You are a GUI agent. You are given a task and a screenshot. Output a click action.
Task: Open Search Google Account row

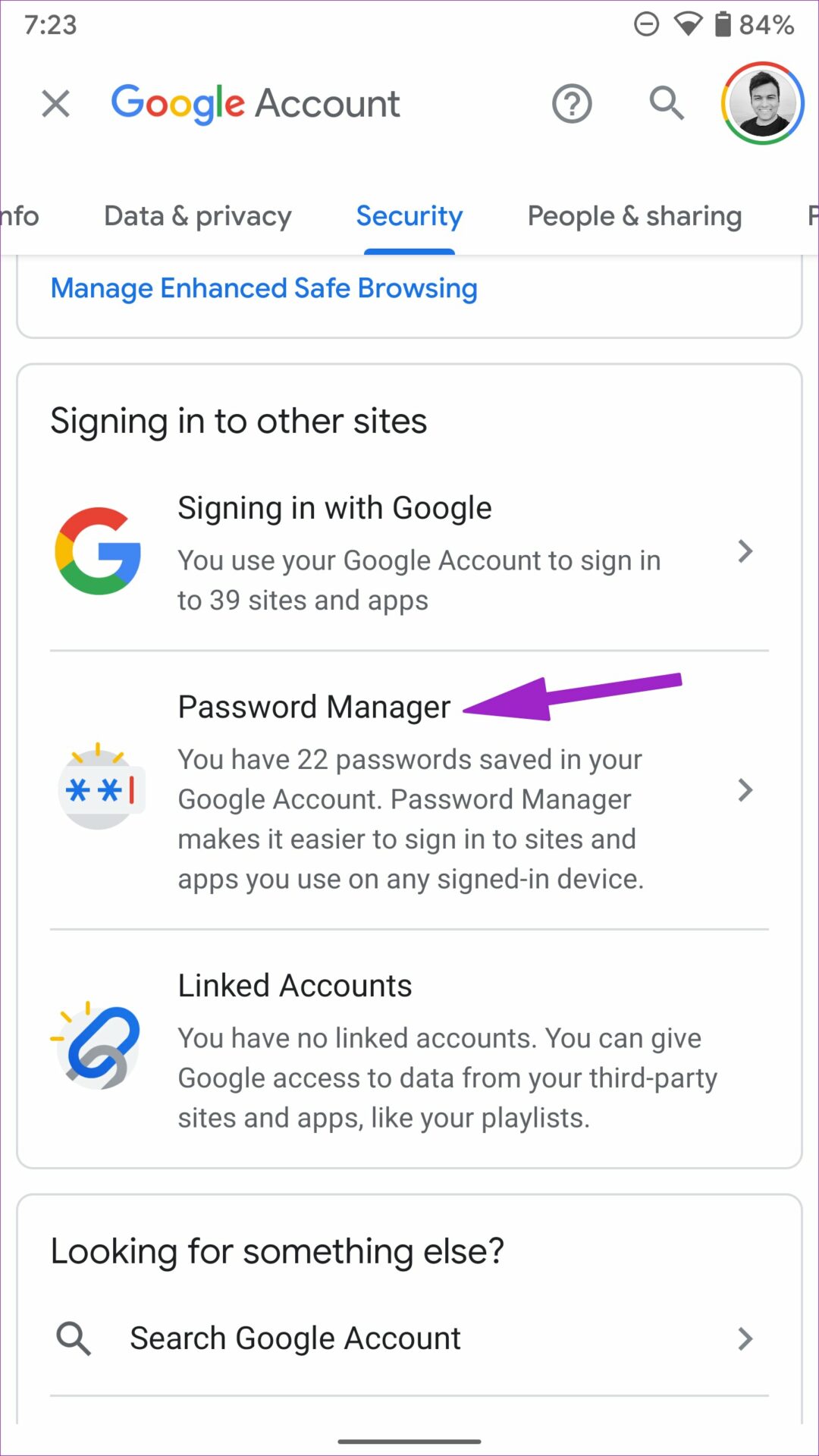point(409,1338)
